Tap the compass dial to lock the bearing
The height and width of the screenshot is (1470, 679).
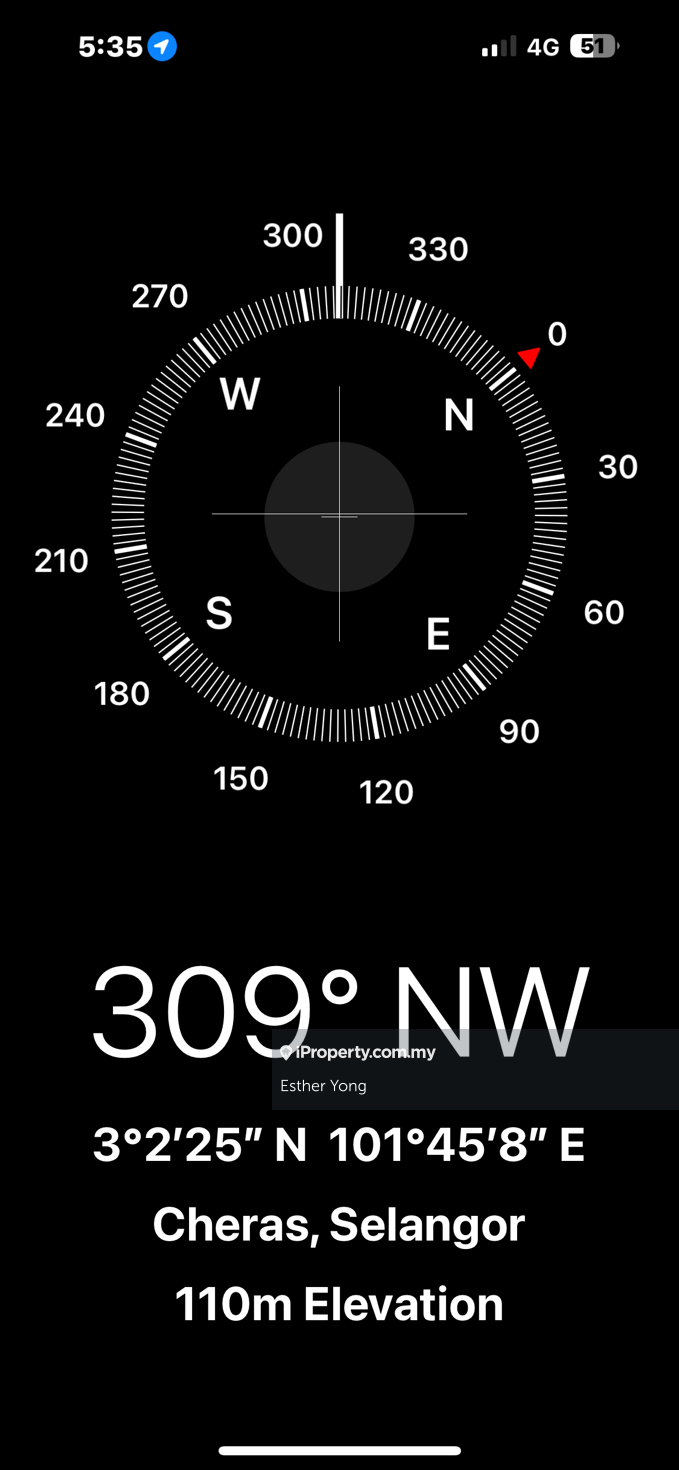339,514
